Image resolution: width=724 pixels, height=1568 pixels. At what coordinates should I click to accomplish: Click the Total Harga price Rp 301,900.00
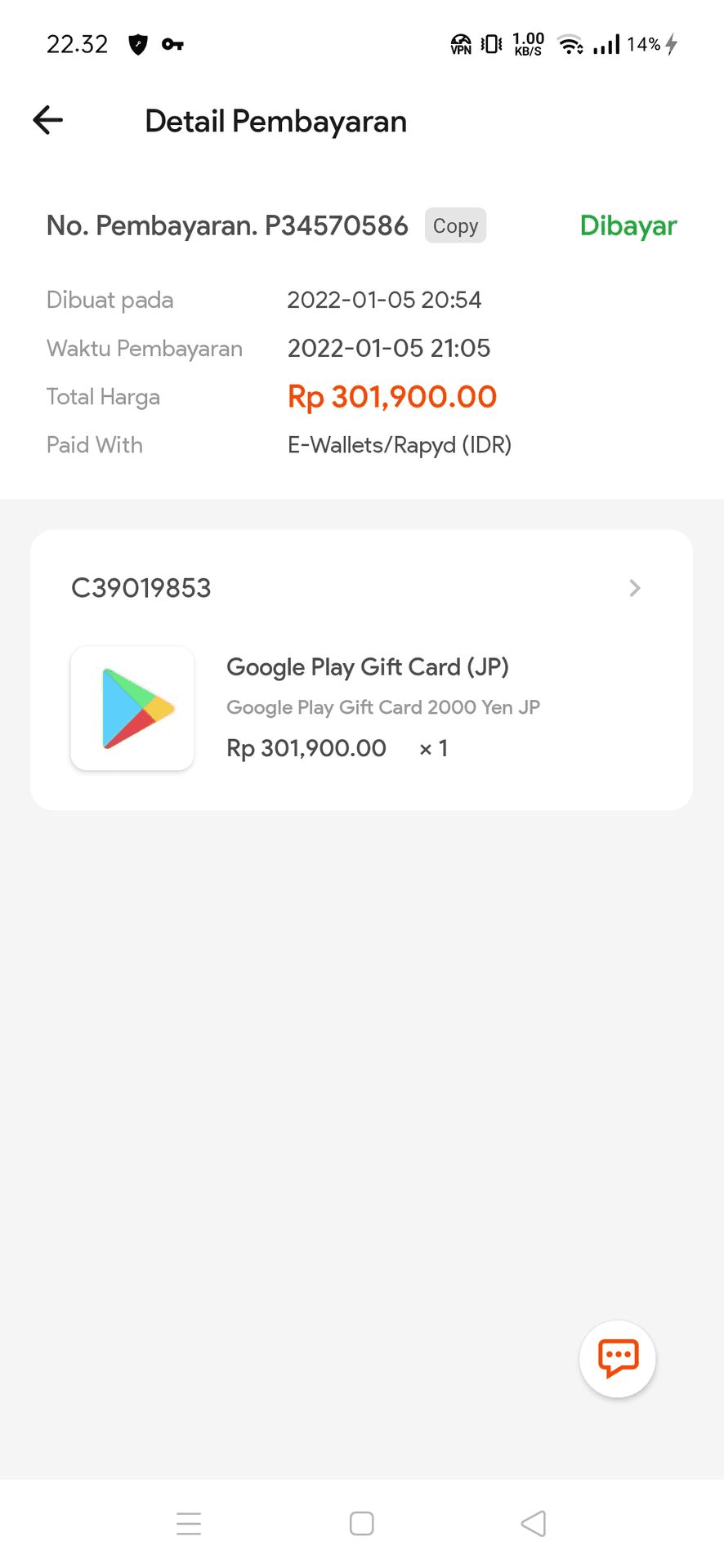[x=391, y=396]
